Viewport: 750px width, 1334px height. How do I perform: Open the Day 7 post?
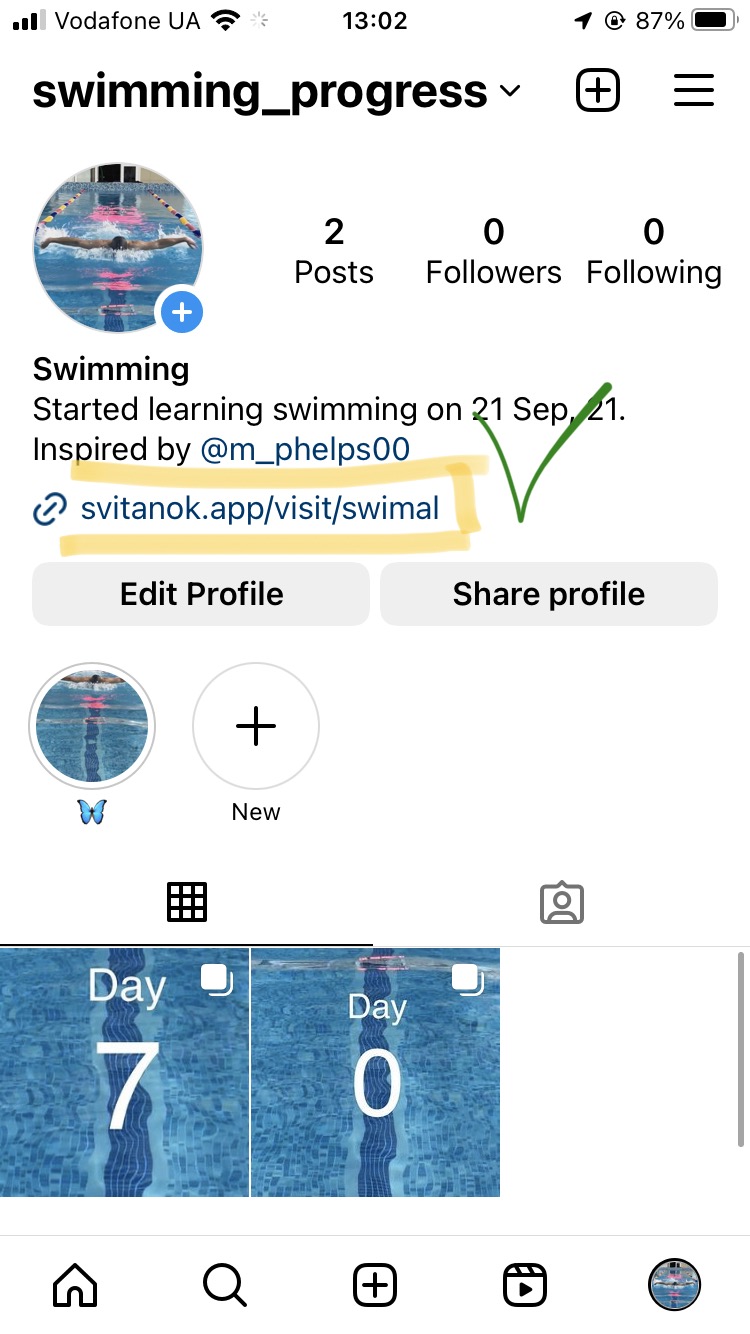124,1072
